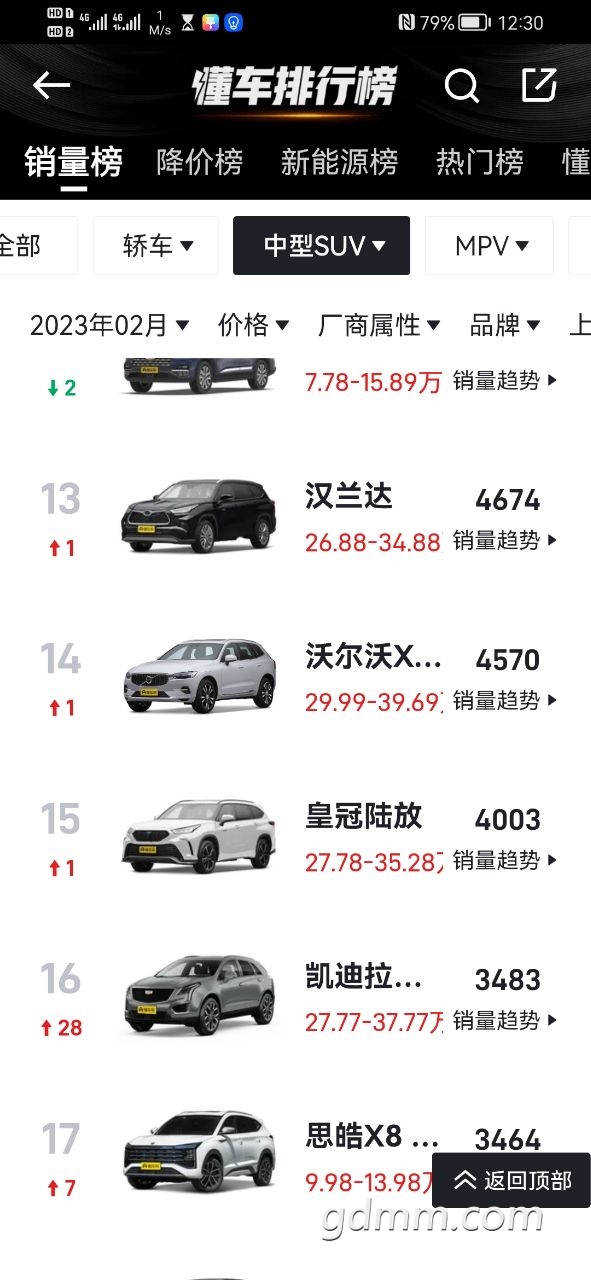The width and height of the screenshot is (591, 1280).
Task: Open the search magnifier icon
Action: 461,86
